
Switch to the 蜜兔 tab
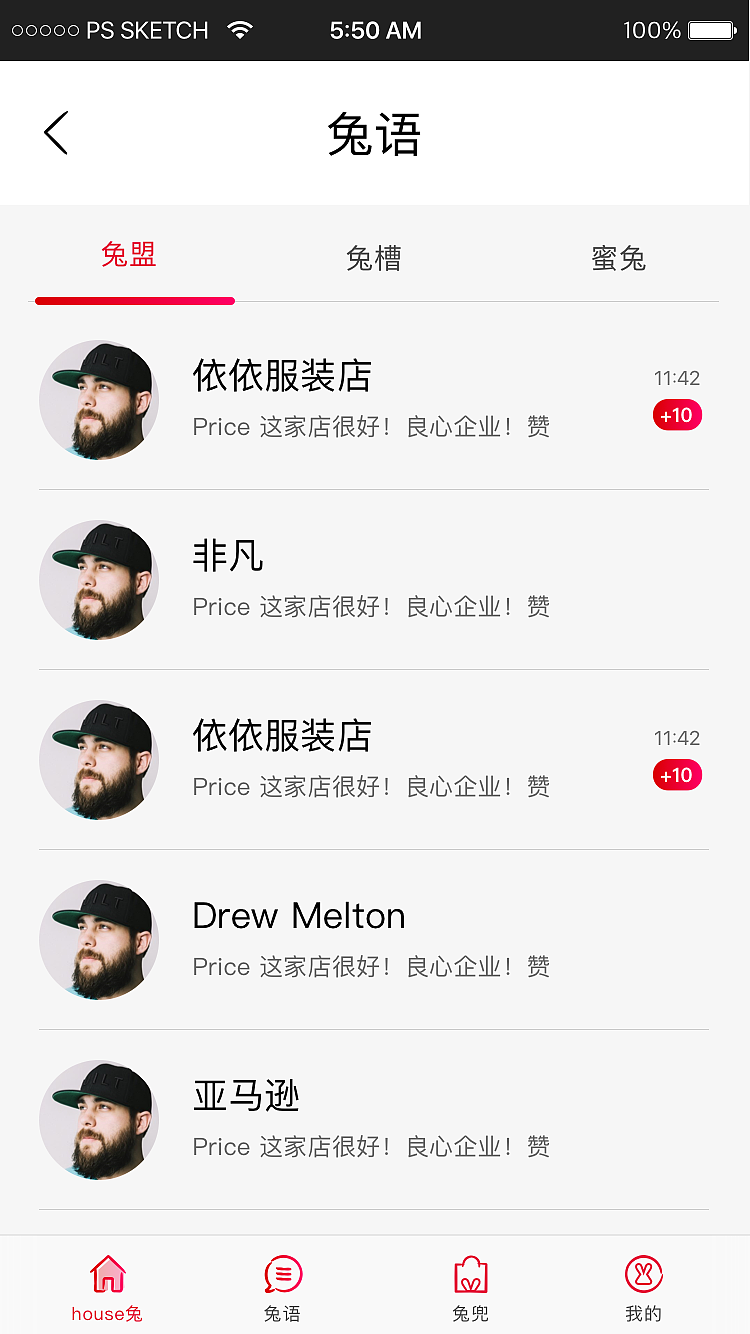(619, 258)
